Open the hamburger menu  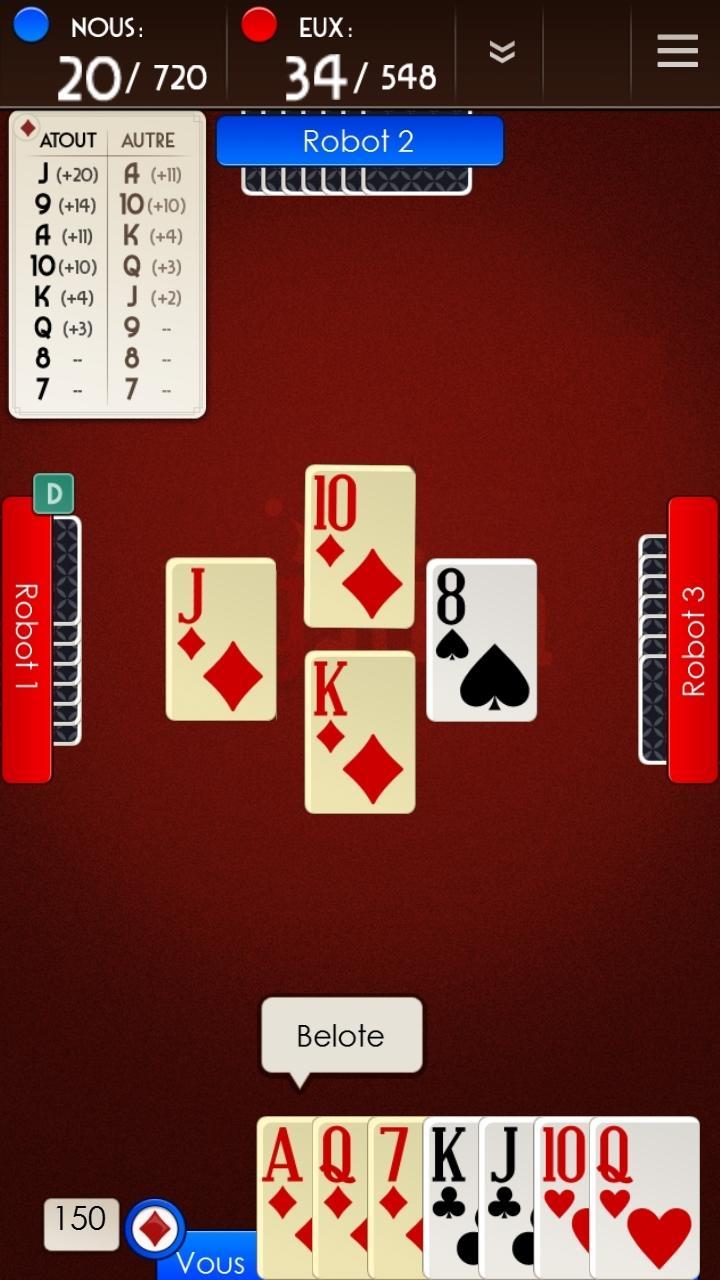click(x=677, y=51)
